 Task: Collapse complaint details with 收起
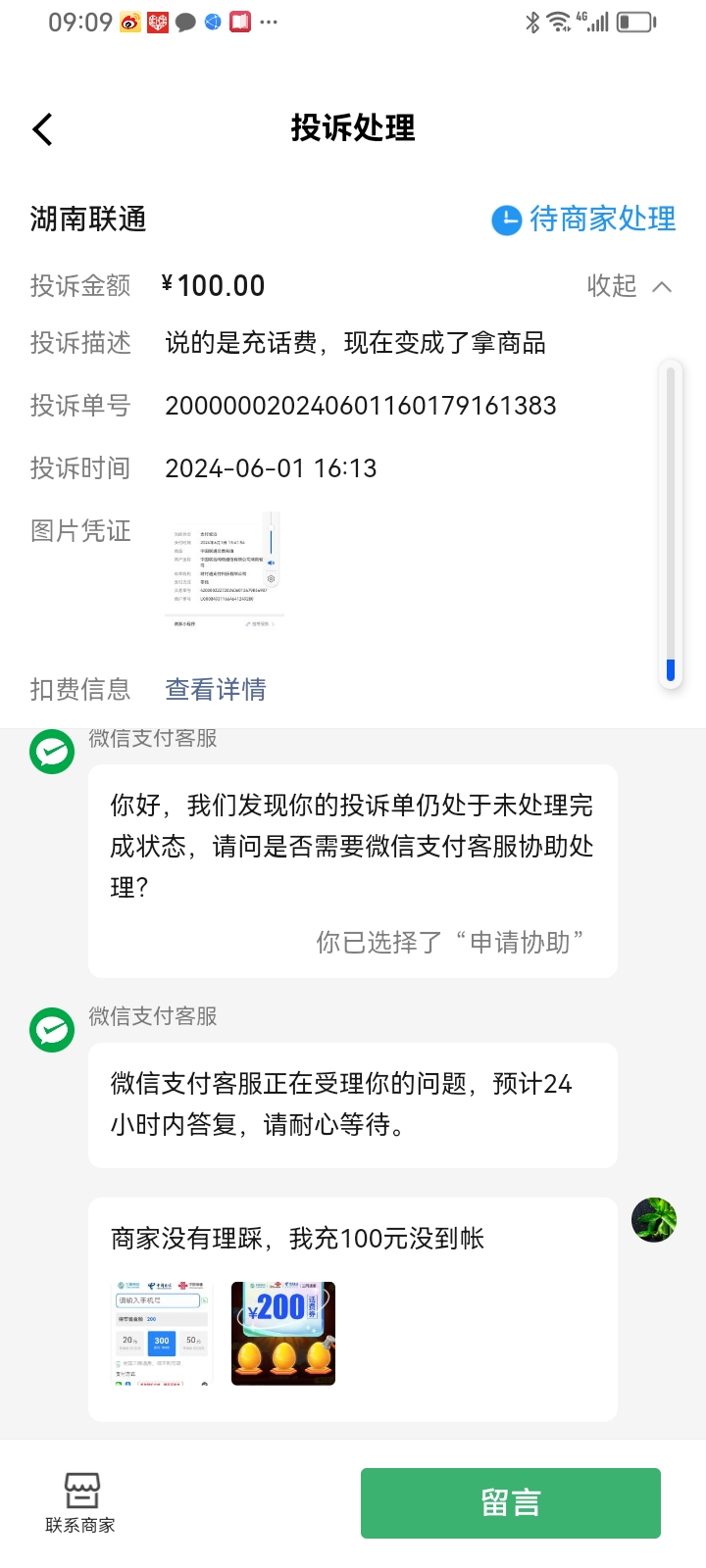(629, 286)
